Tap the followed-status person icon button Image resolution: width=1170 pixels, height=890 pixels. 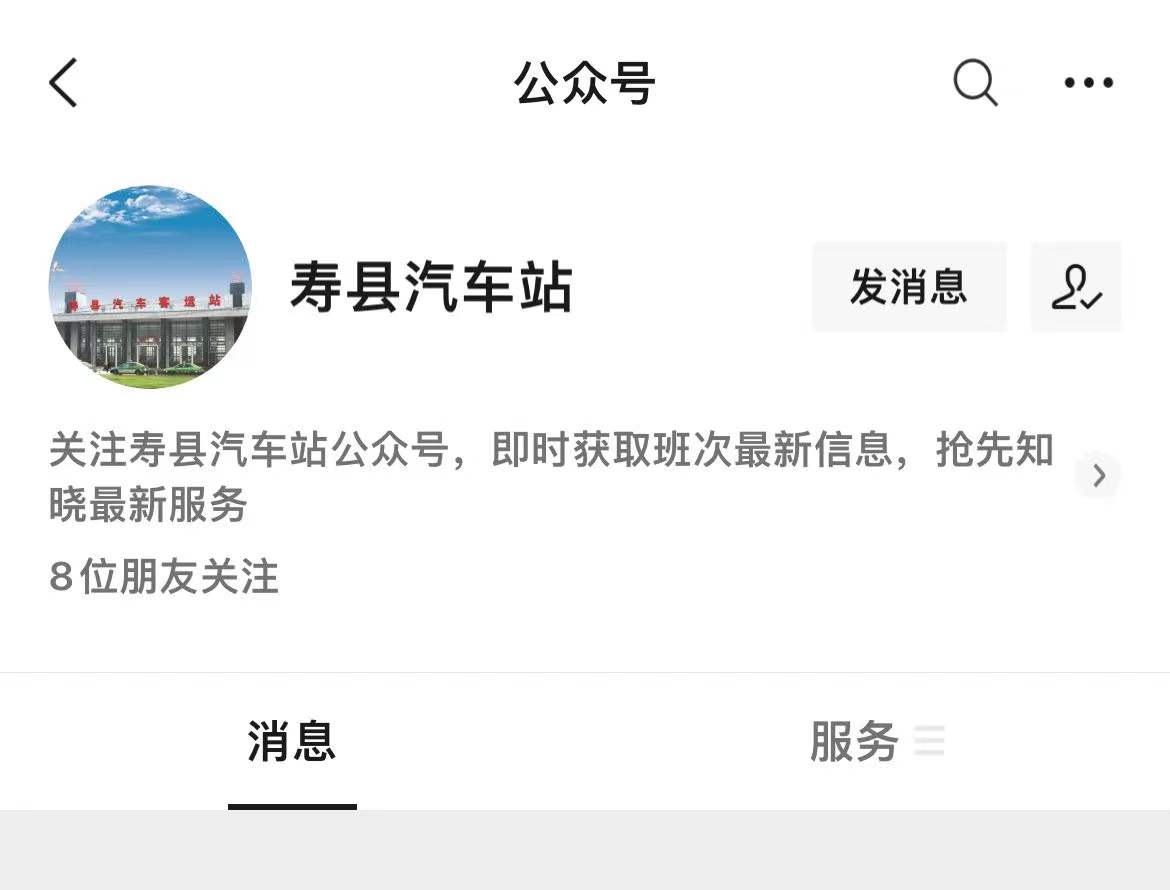coord(1076,287)
